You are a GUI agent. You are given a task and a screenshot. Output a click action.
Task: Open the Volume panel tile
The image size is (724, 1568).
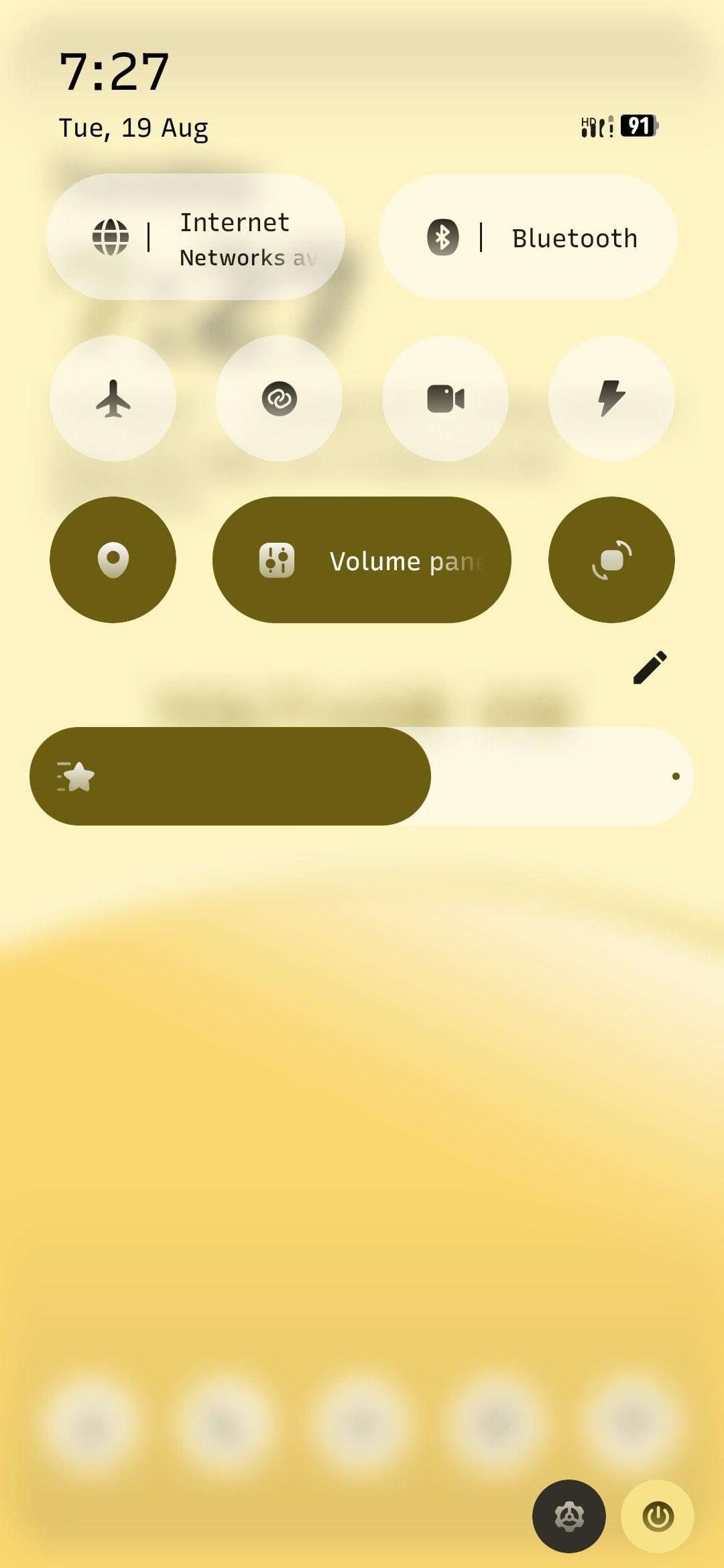(362, 560)
